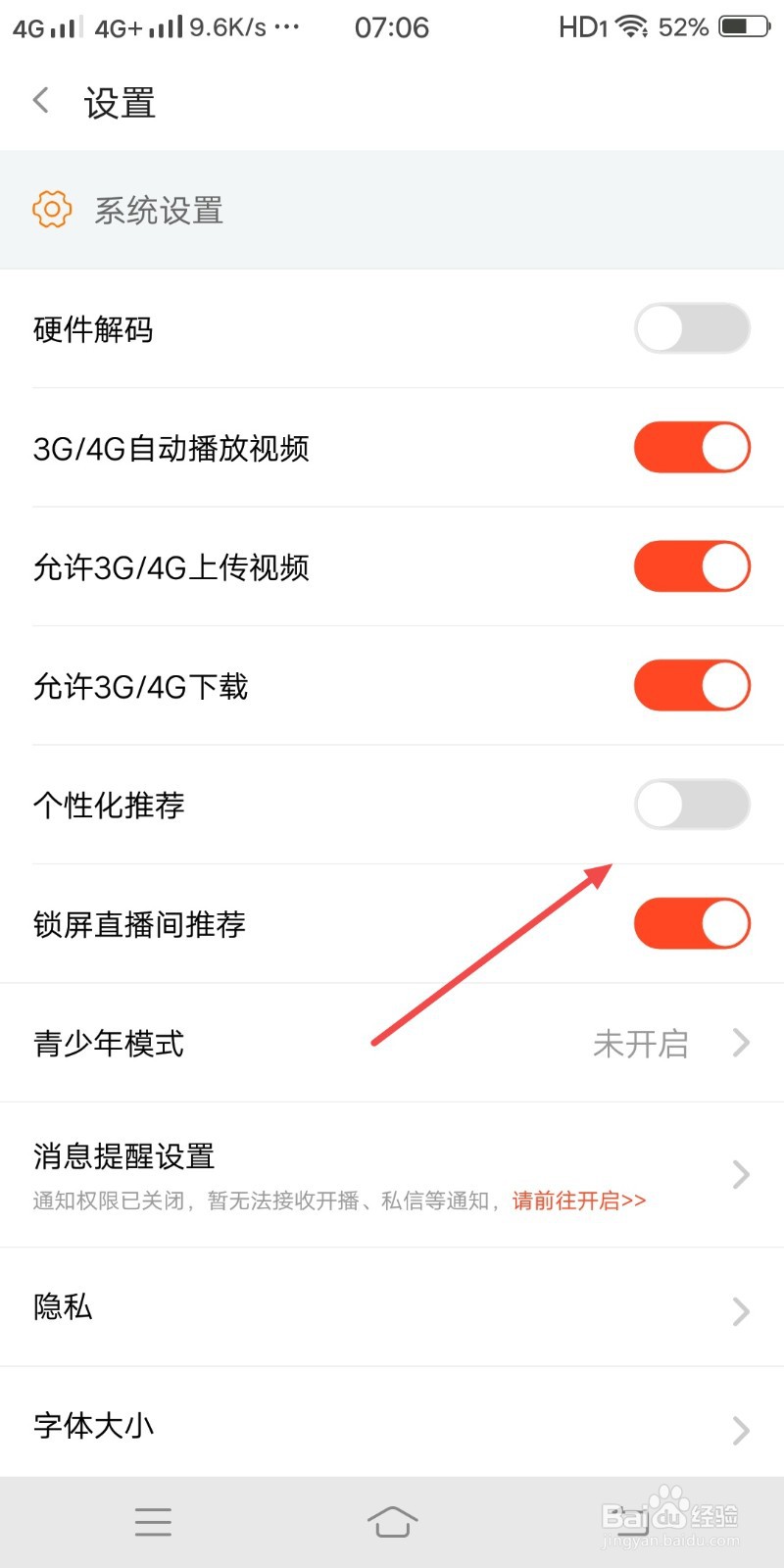Turn off 3G/4G自动播放视频
Image resolution: width=784 pixels, height=1568 pixels.
click(692, 447)
